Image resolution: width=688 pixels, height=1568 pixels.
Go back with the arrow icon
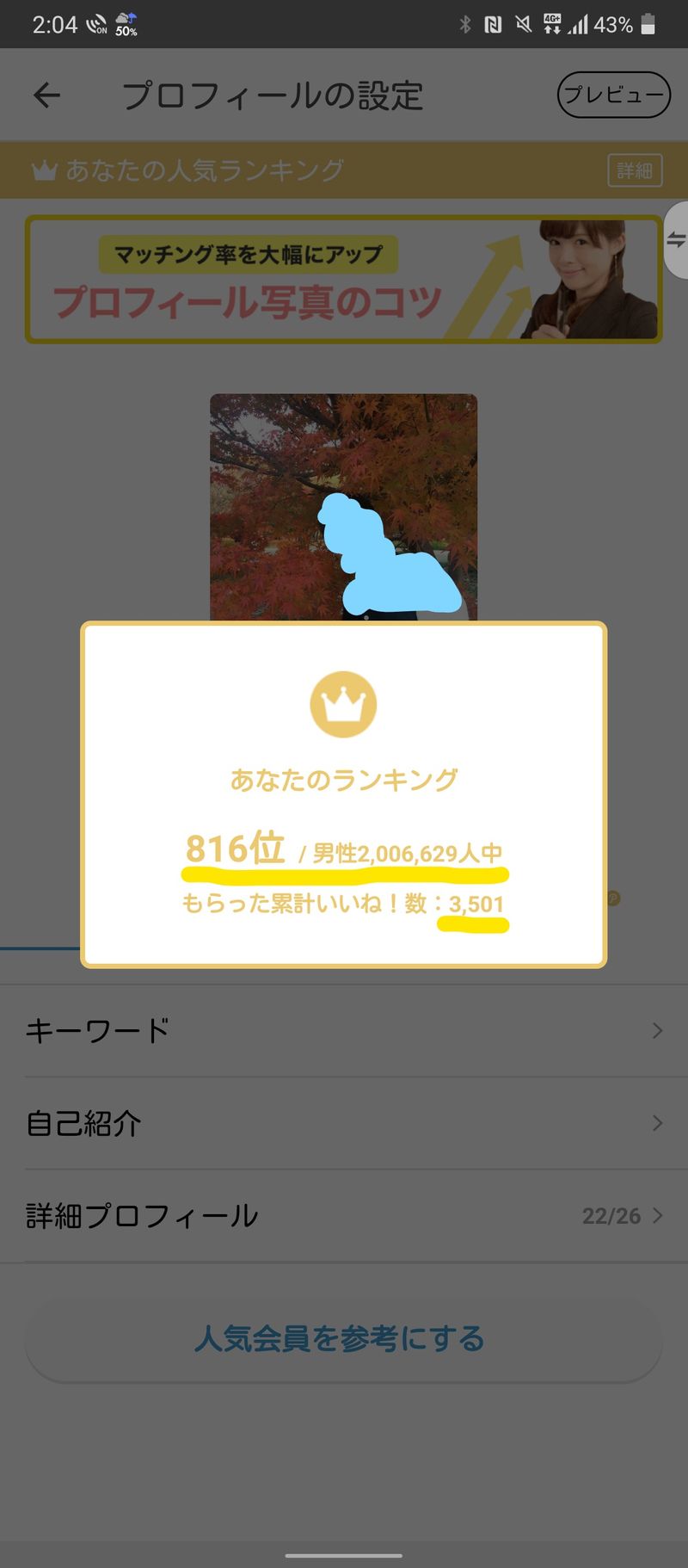click(x=47, y=95)
